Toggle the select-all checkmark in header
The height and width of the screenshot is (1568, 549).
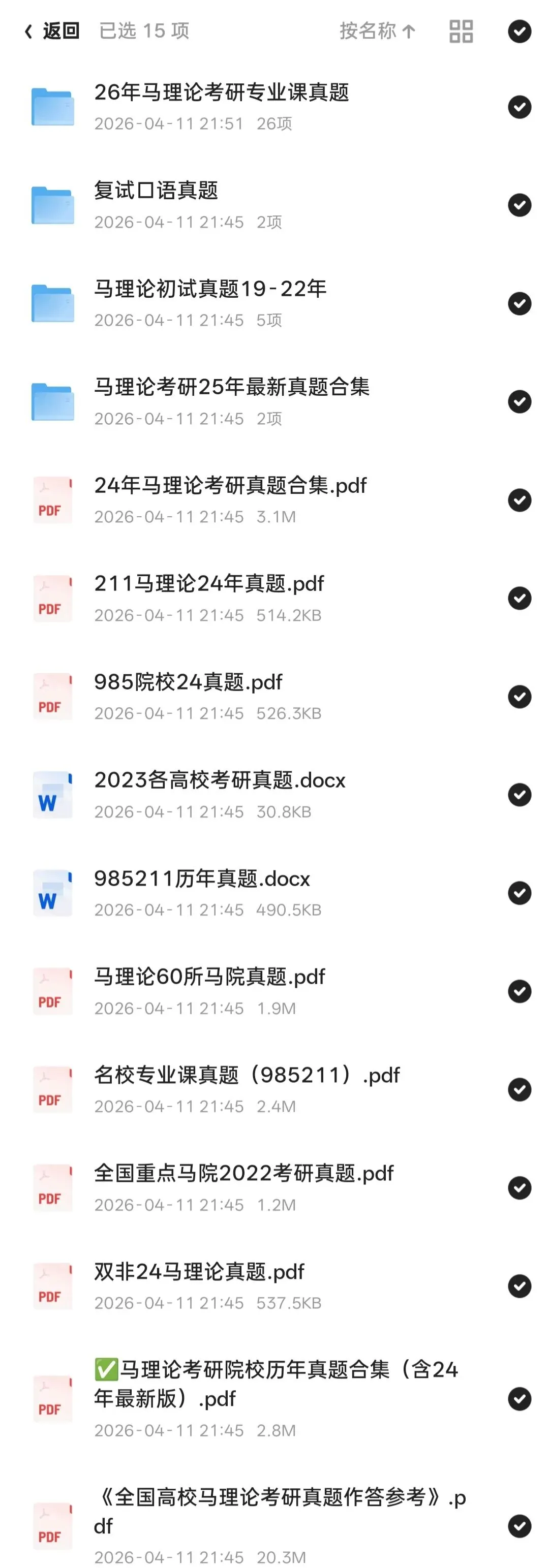coord(519,31)
